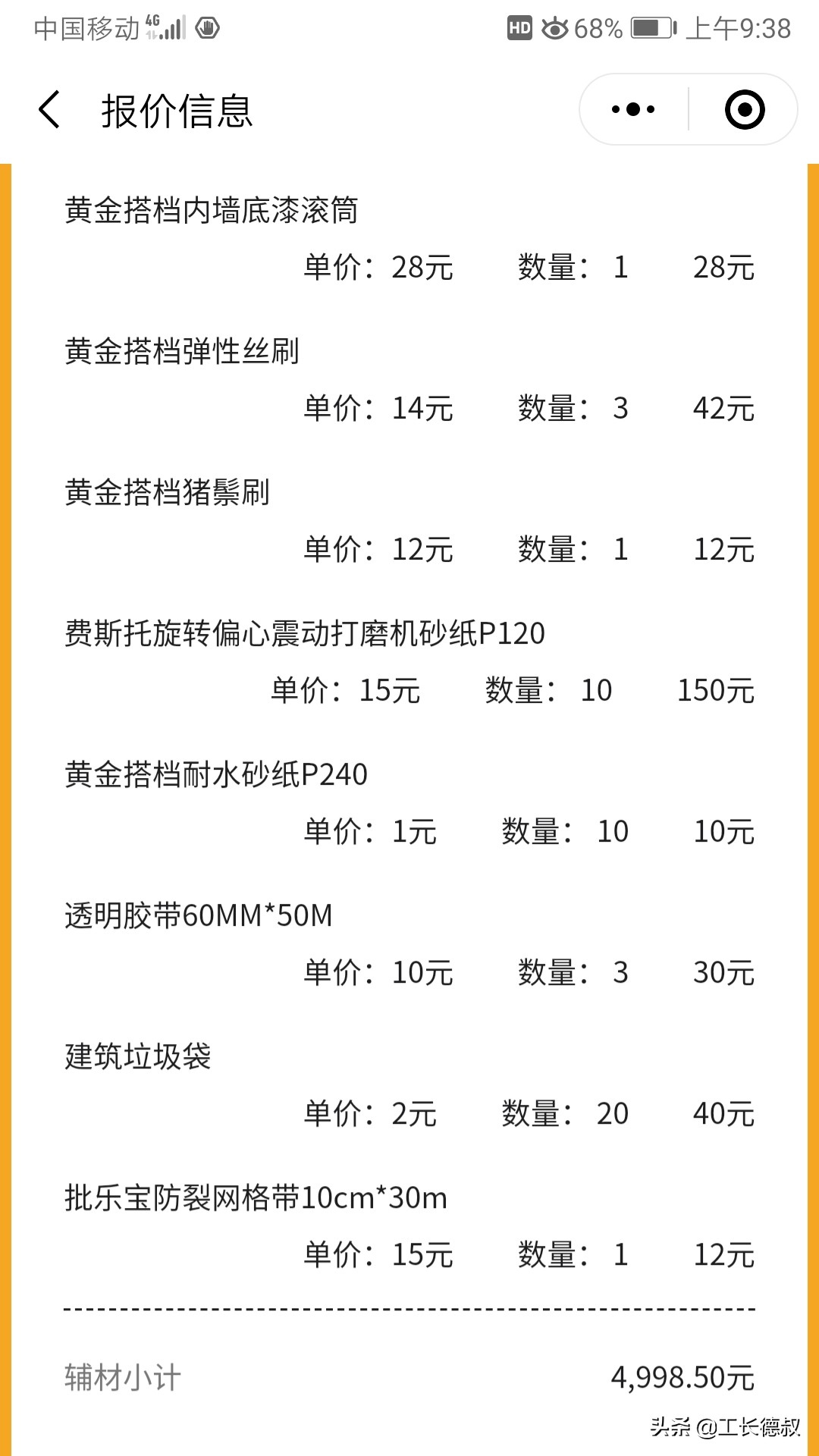Tap the 批乐宝防裂网格带10cm*30m item name

click(256, 1198)
